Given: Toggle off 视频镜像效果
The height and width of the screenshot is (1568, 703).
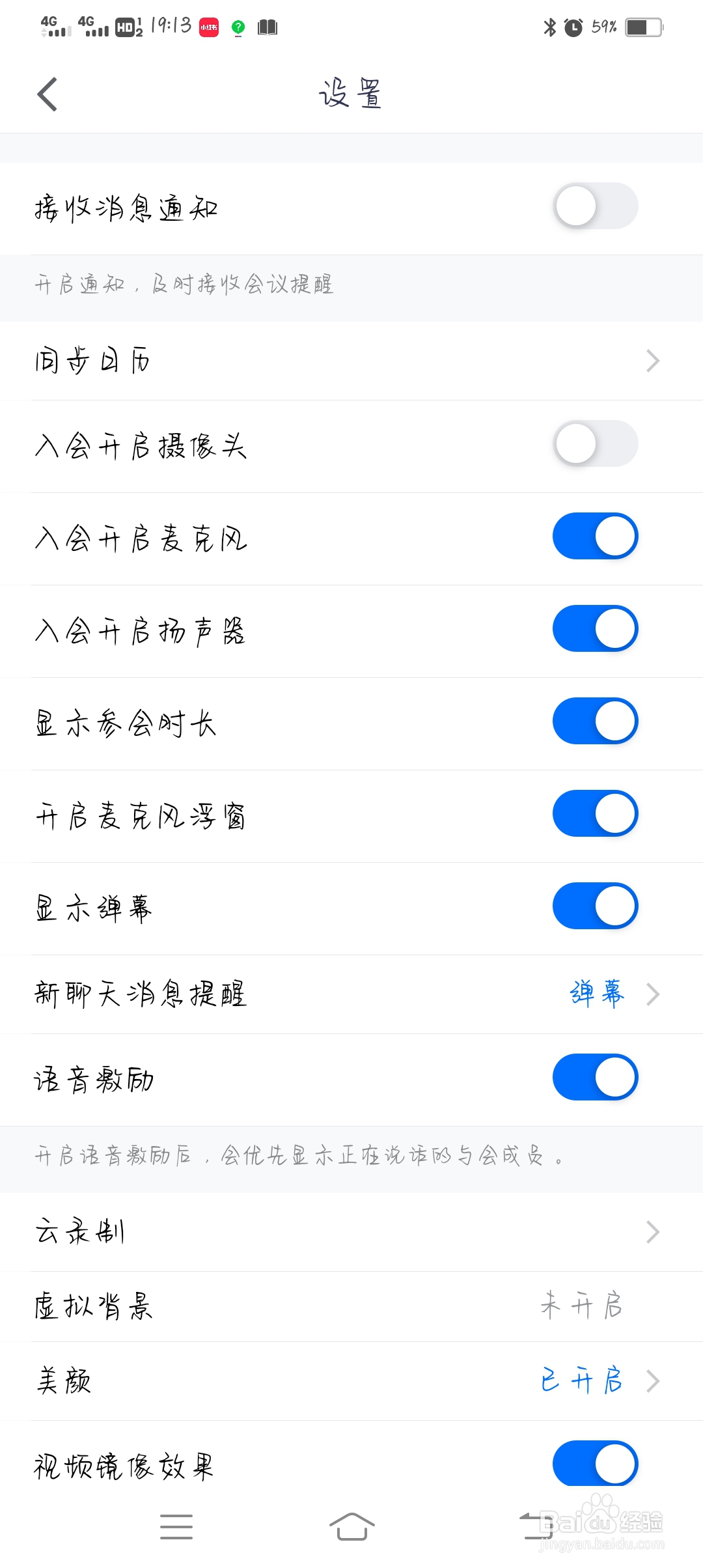Looking at the screenshot, I should tap(595, 1464).
